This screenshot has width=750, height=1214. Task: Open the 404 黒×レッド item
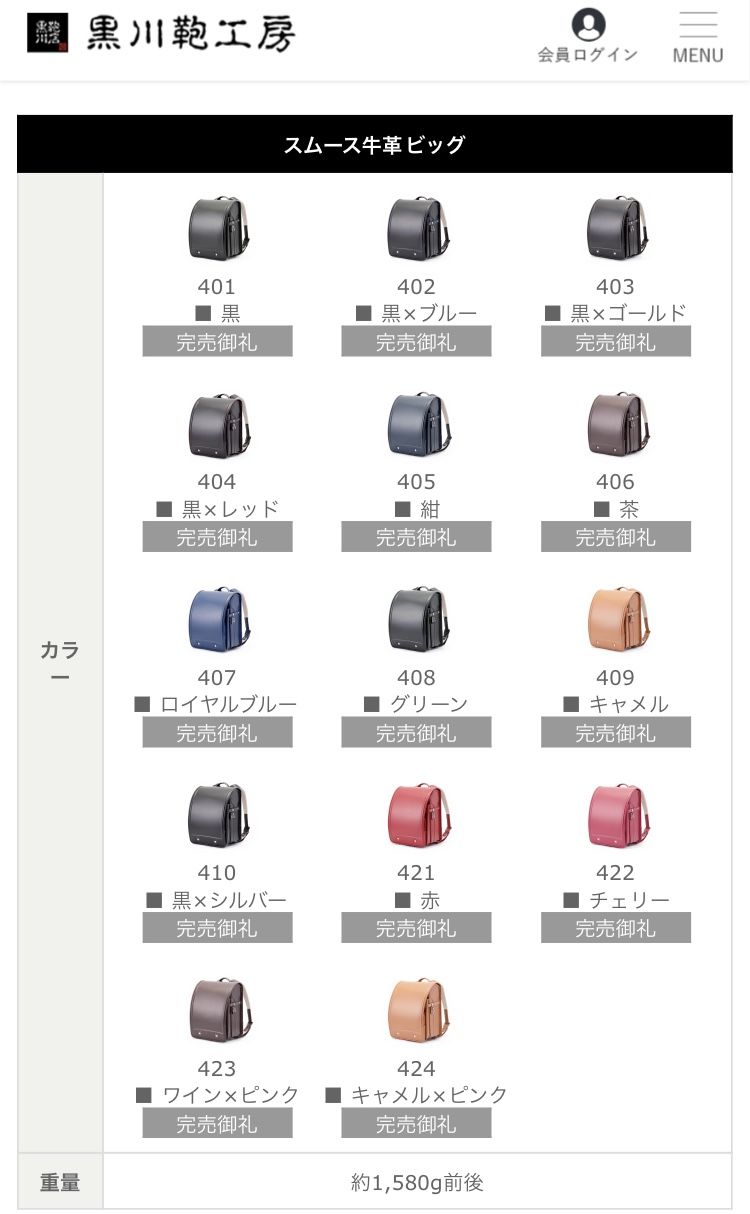coord(217,425)
